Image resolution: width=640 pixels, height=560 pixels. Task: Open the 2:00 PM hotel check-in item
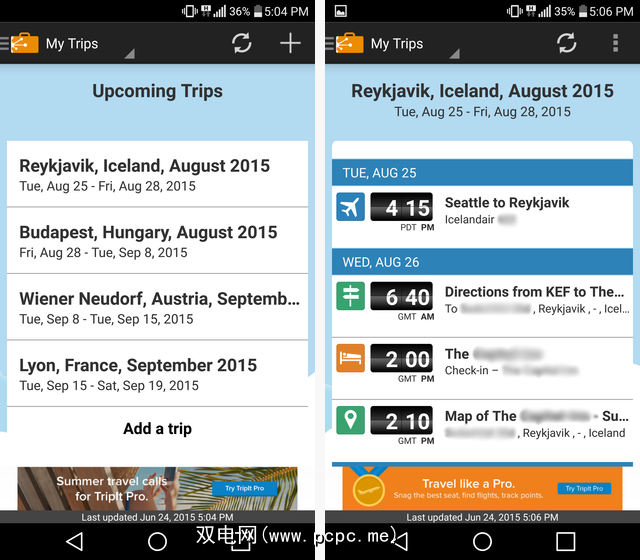coord(482,361)
